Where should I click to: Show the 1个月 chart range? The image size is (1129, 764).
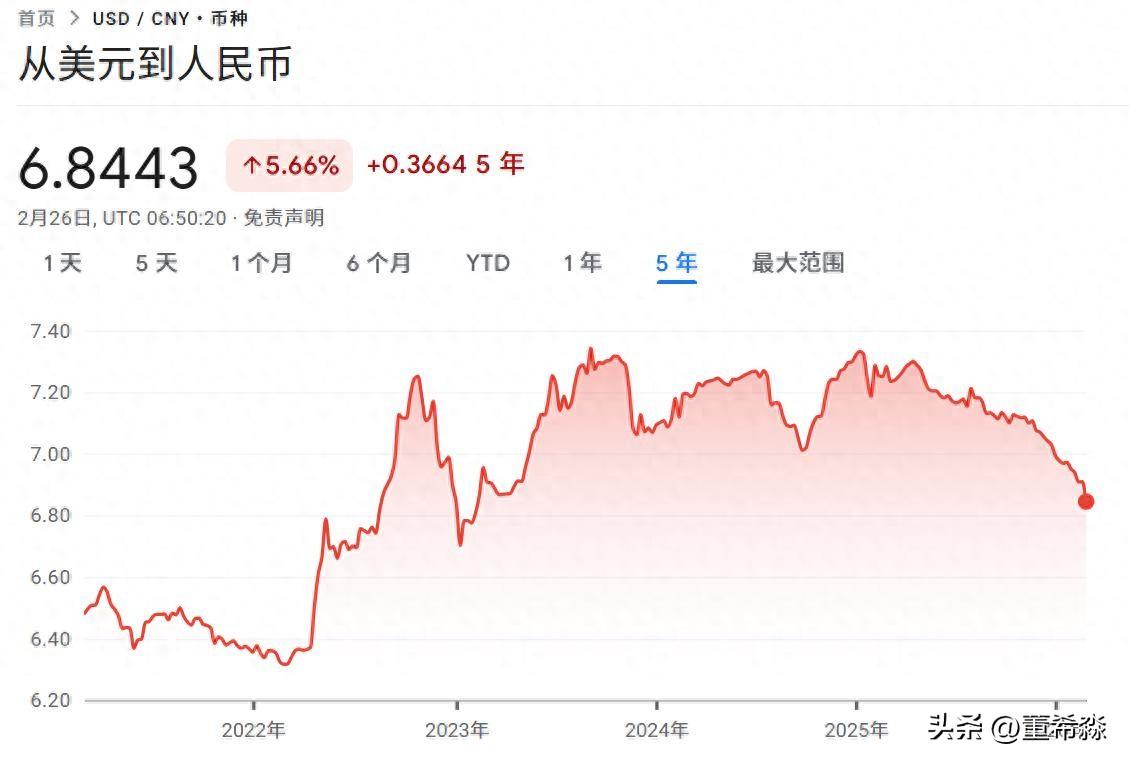click(x=261, y=263)
